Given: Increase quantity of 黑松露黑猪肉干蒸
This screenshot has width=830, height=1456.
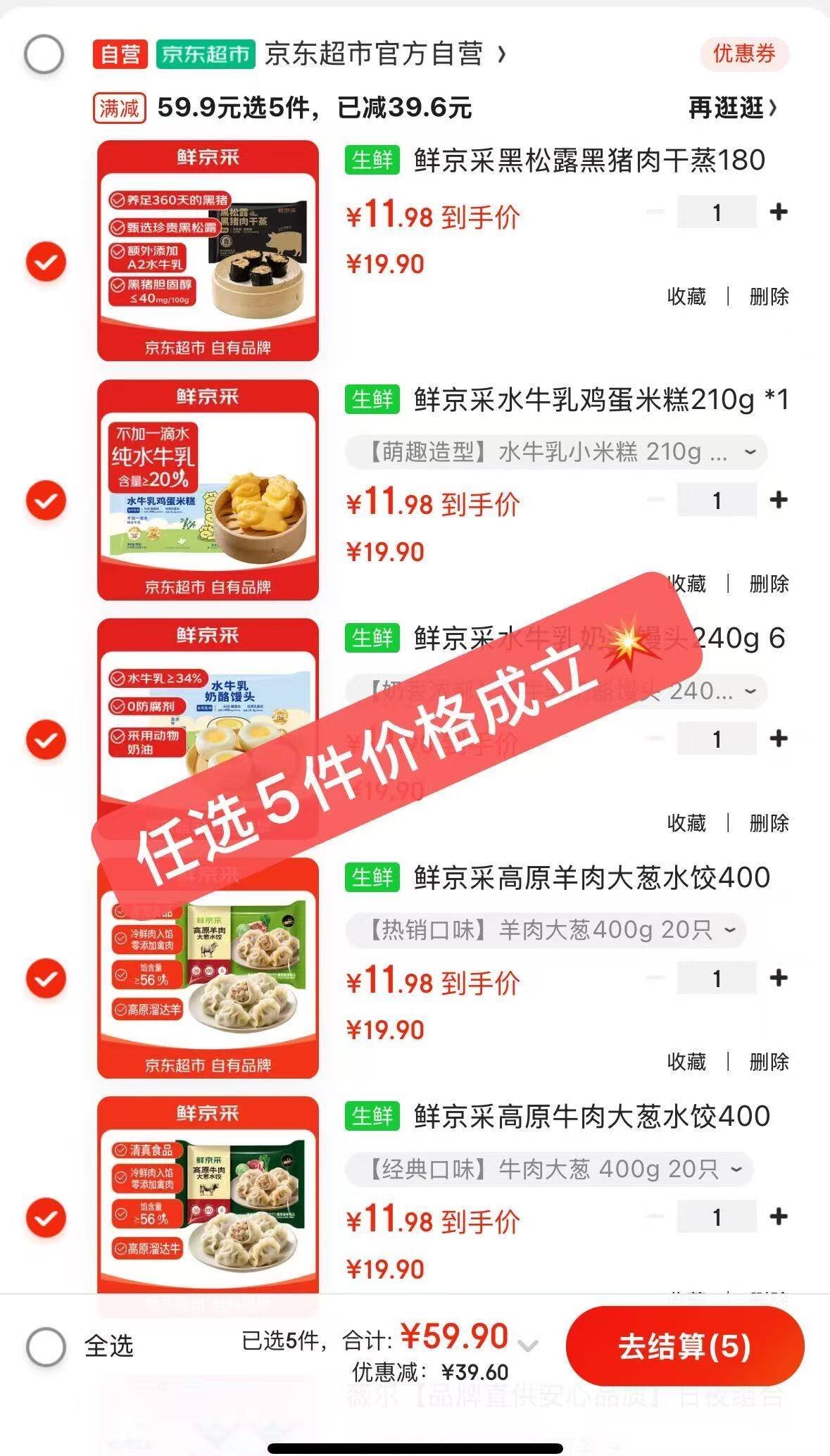Looking at the screenshot, I should [x=779, y=212].
